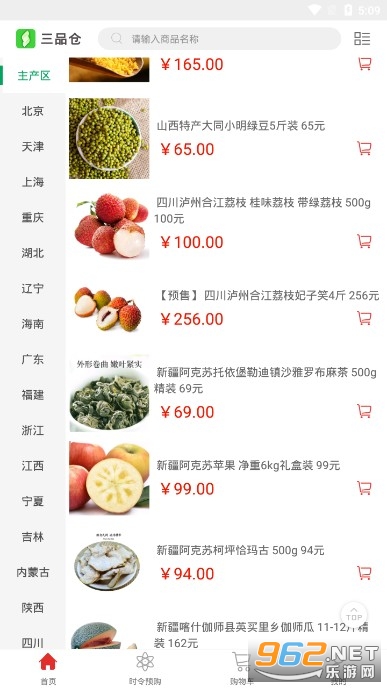Switch to the 时令预购 tab

coord(145,668)
